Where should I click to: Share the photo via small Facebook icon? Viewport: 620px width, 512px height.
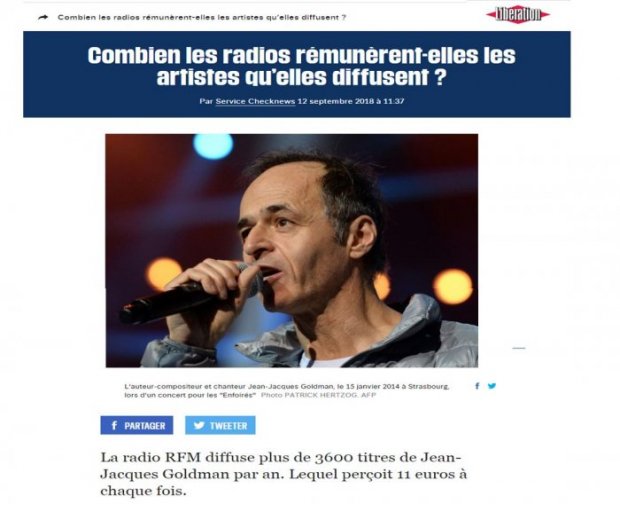(477, 386)
